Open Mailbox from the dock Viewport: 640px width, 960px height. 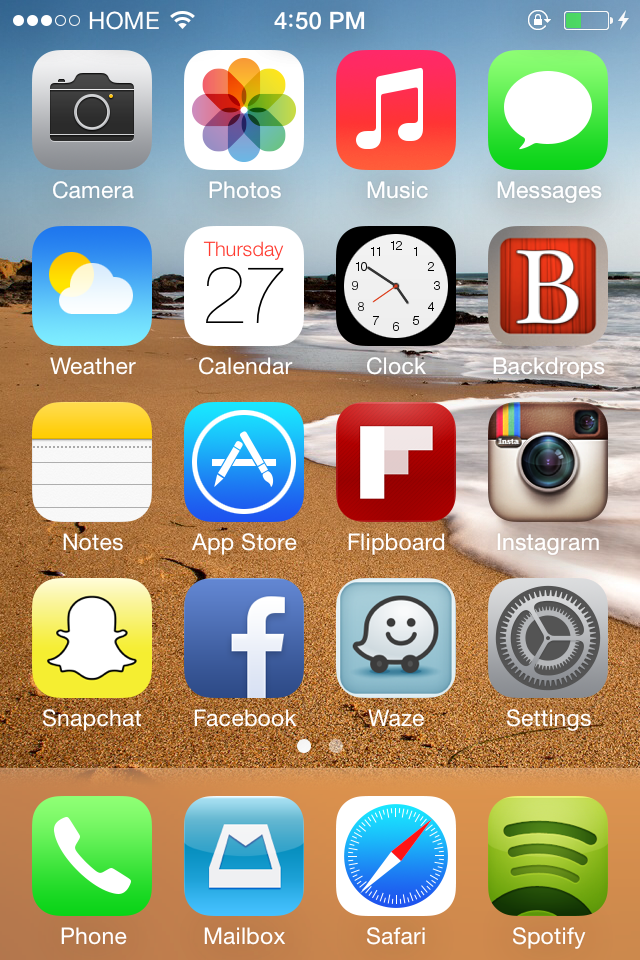[244, 856]
